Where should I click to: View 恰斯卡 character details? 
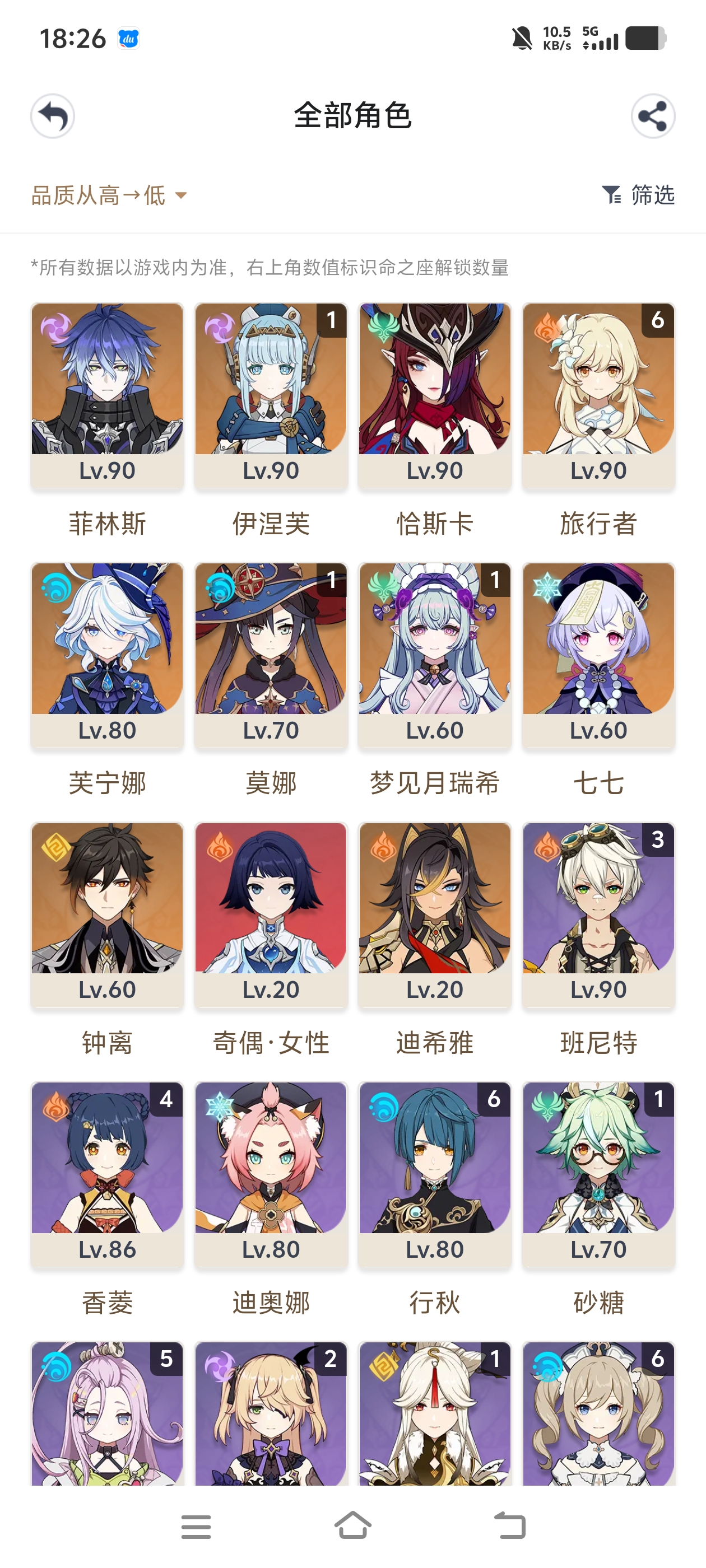point(435,396)
